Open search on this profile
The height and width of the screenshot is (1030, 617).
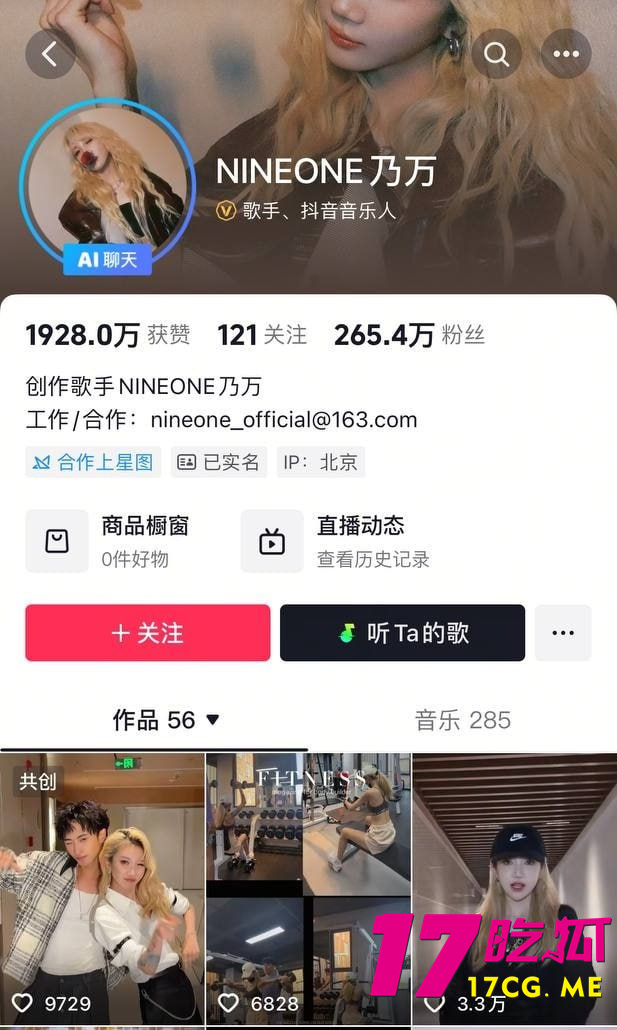496,53
